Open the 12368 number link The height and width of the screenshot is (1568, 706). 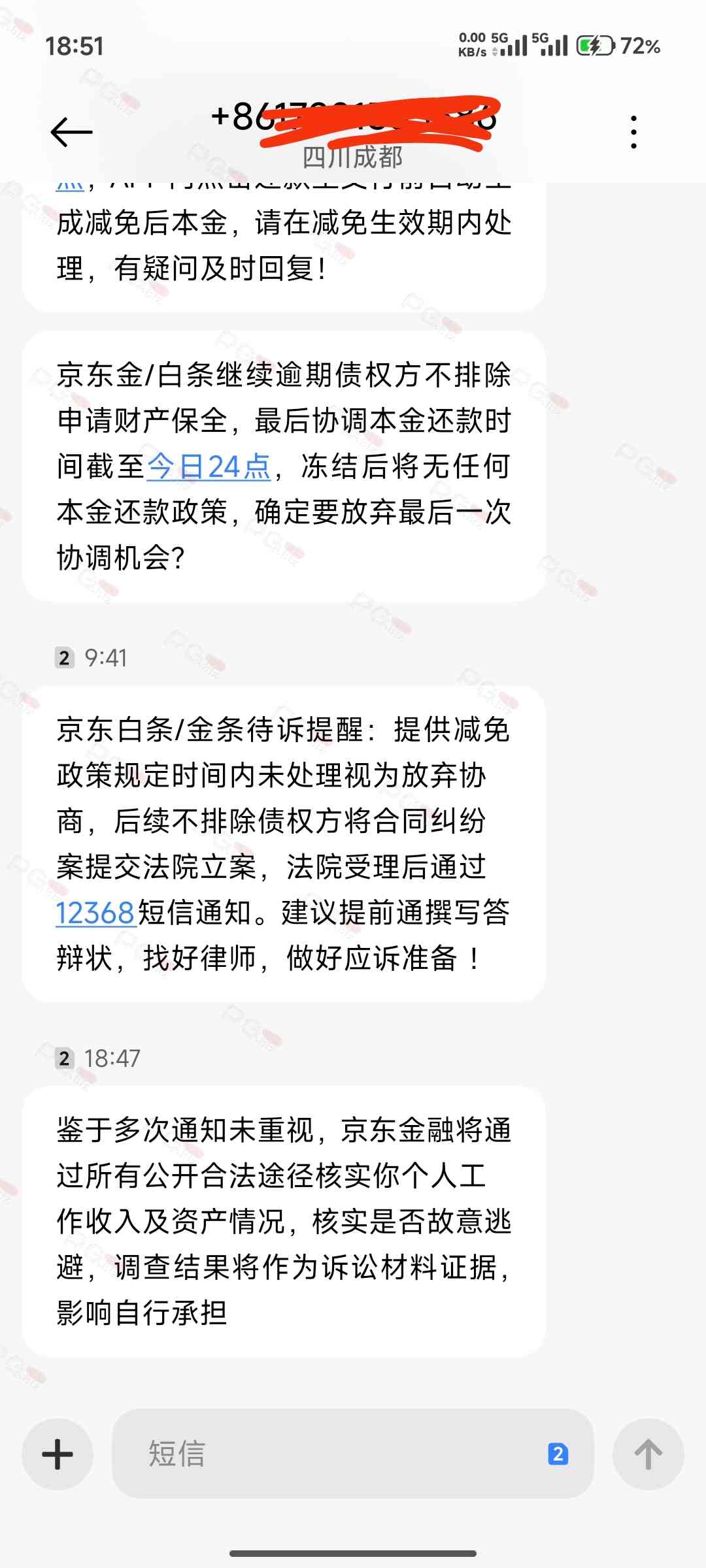tap(95, 913)
